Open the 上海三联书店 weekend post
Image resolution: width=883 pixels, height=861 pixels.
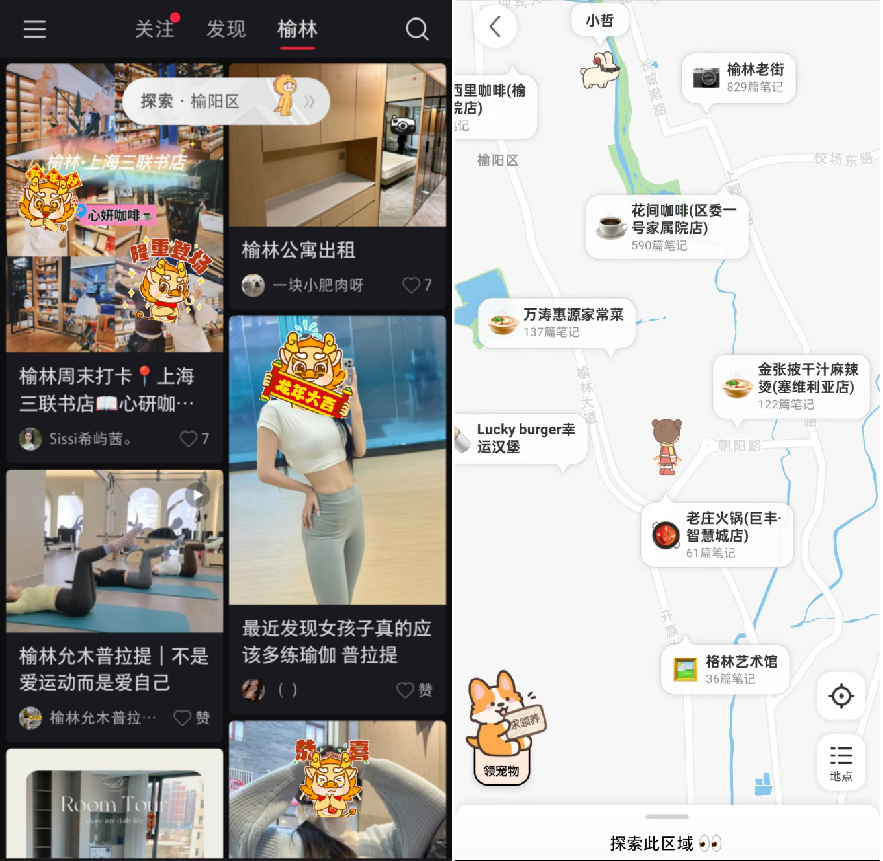click(114, 389)
